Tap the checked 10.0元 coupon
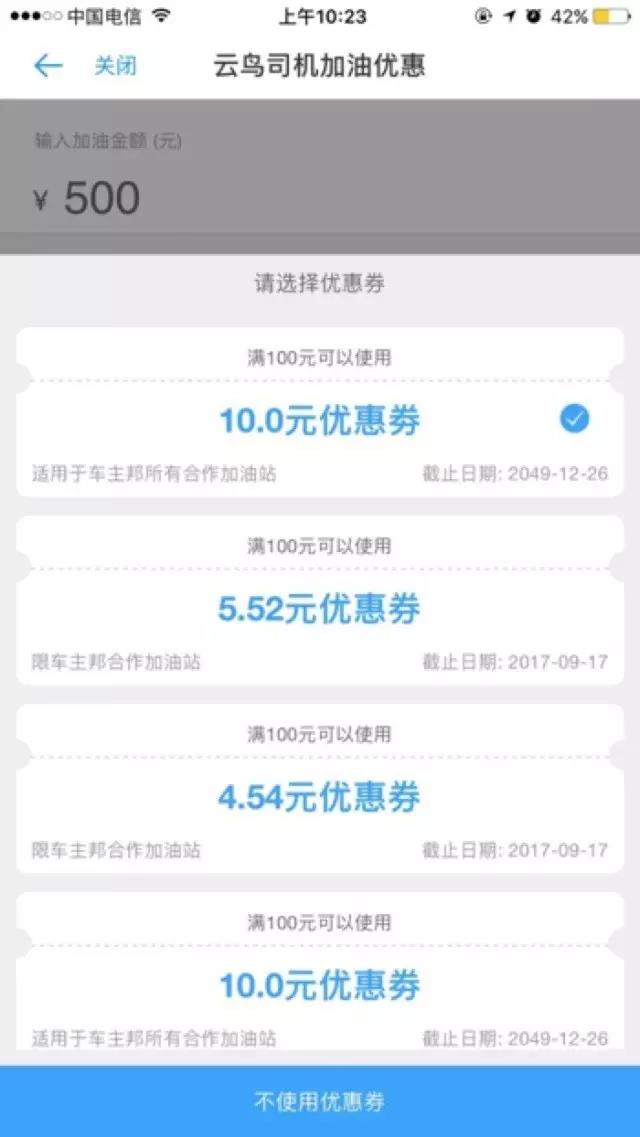The height and width of the screenshot is (1137, 640). (x=319, y=421)
